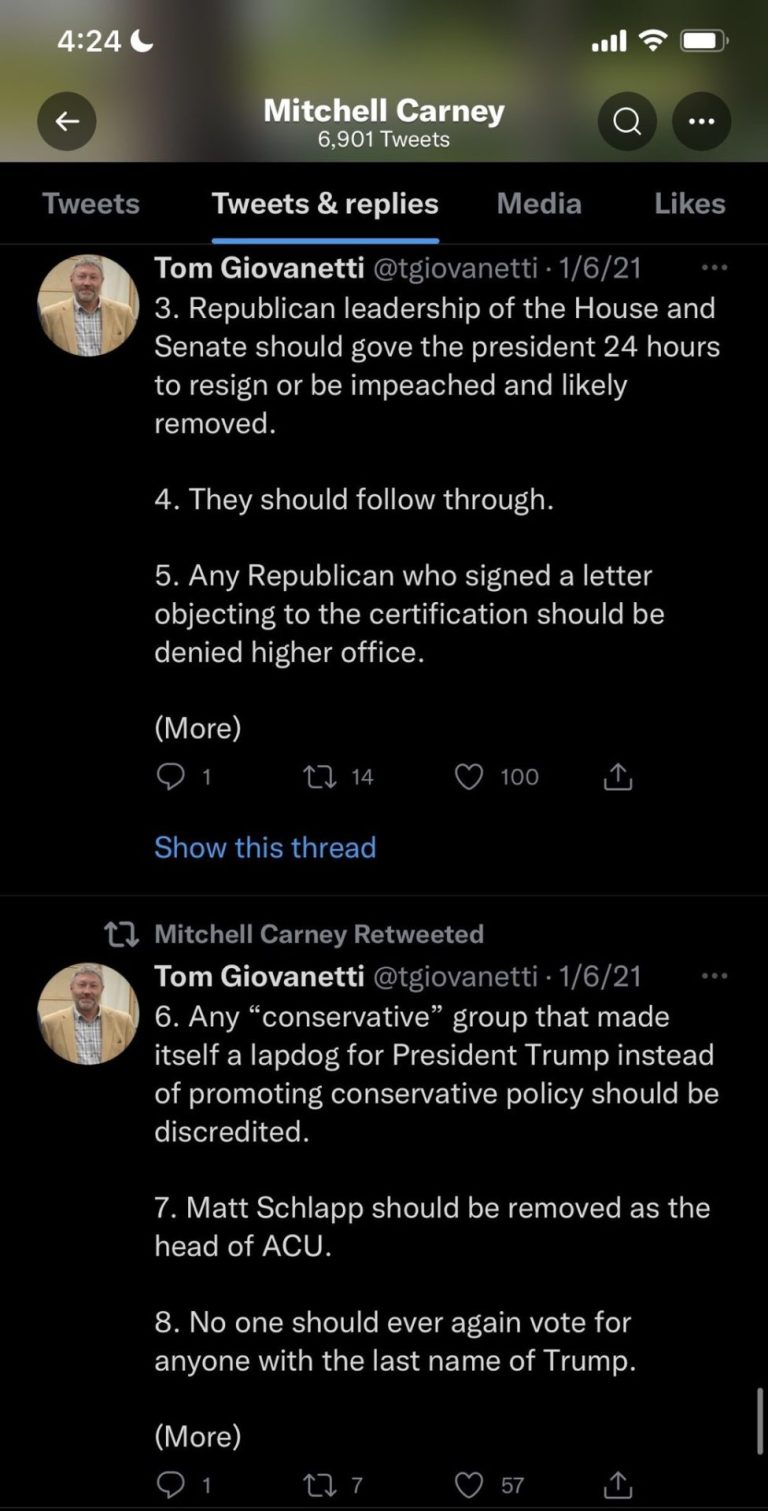Viewport: 768px width, 1511px height.
Task: Retweet the tweet with 7 retweets
Action: (319, 1485)
